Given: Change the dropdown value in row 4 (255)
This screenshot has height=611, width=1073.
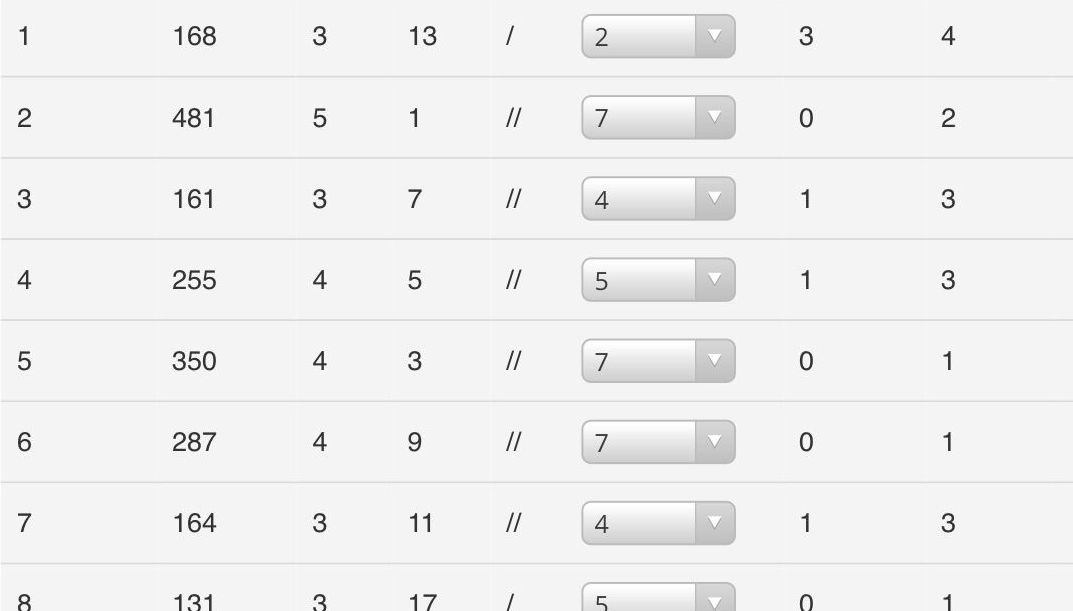Looking at the screenshot, I should tap(658, 280).
